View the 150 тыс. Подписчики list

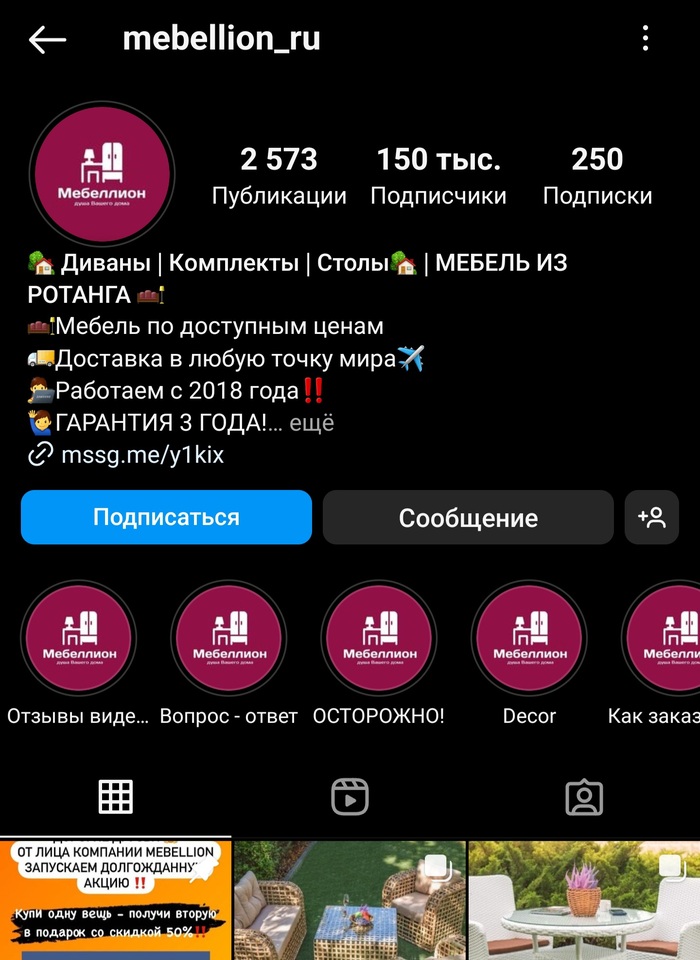(x=438, y=175)
